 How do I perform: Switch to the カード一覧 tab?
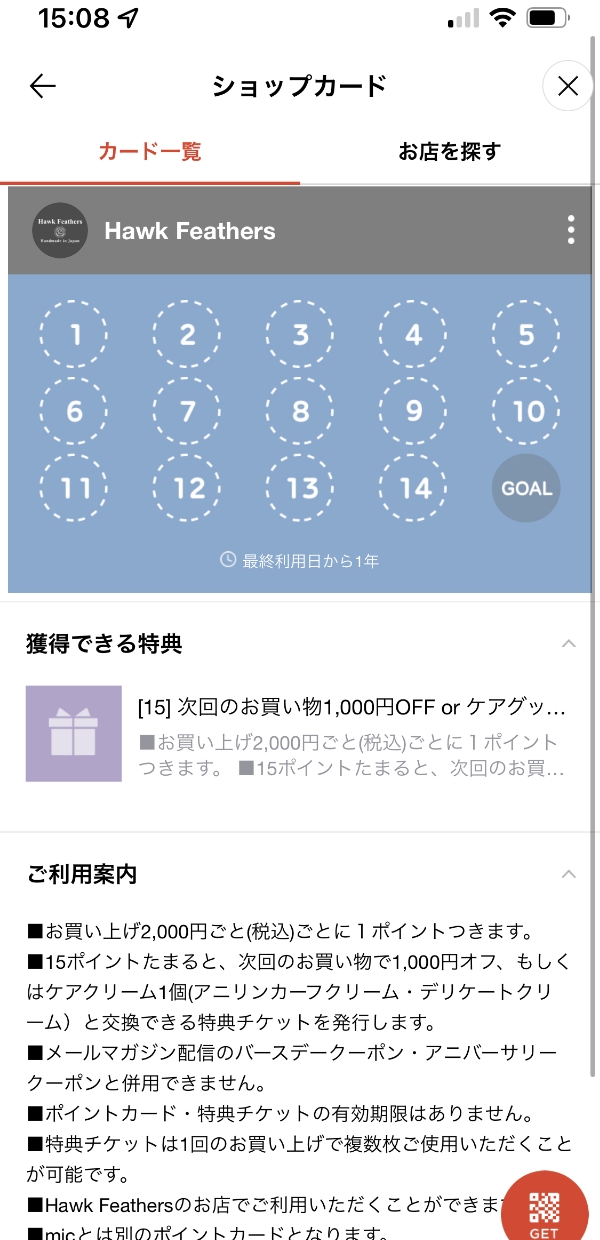pyautogui.click(x=150, y=152)
